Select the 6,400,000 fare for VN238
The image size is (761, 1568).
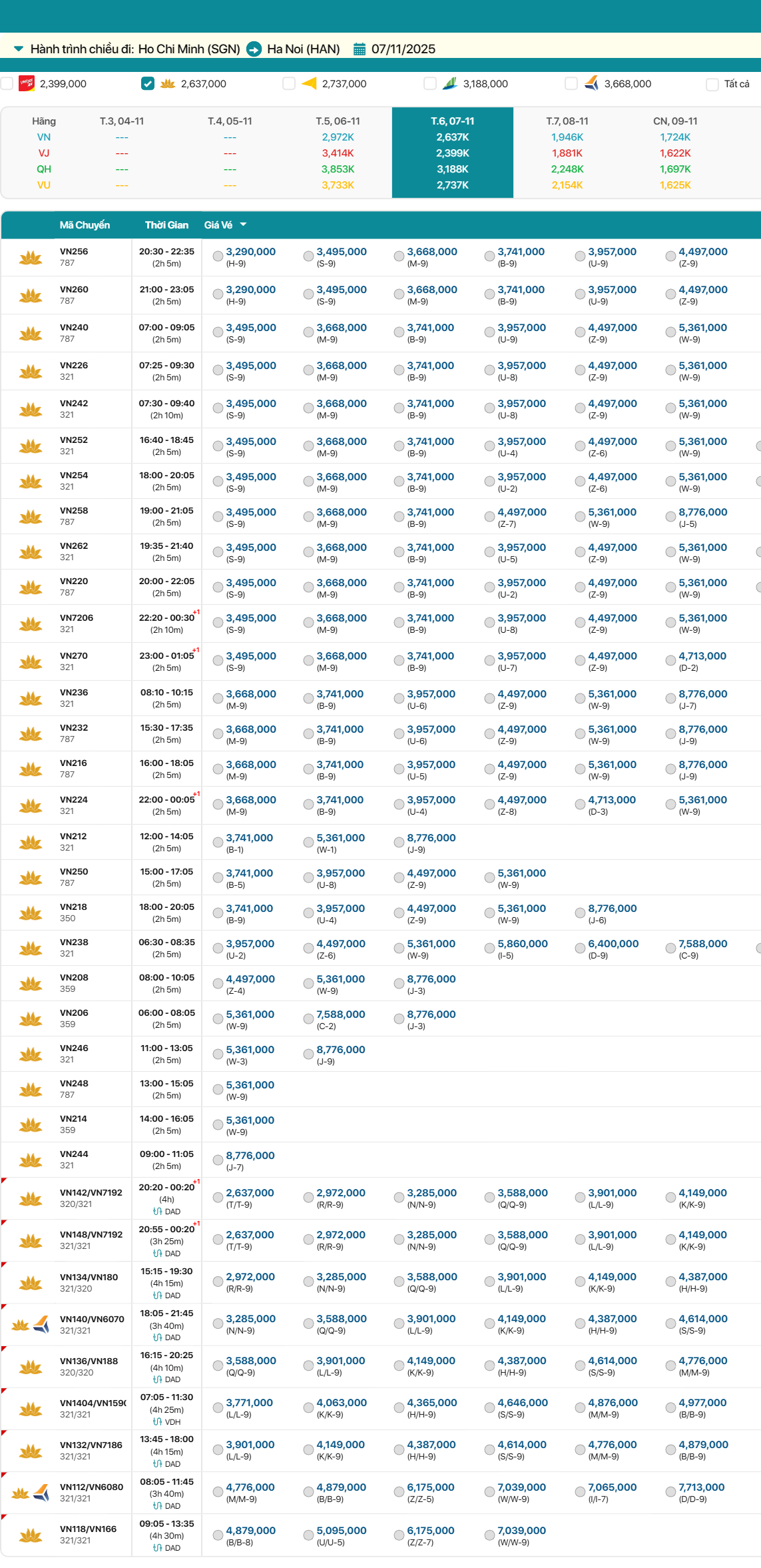pos(581,949)
